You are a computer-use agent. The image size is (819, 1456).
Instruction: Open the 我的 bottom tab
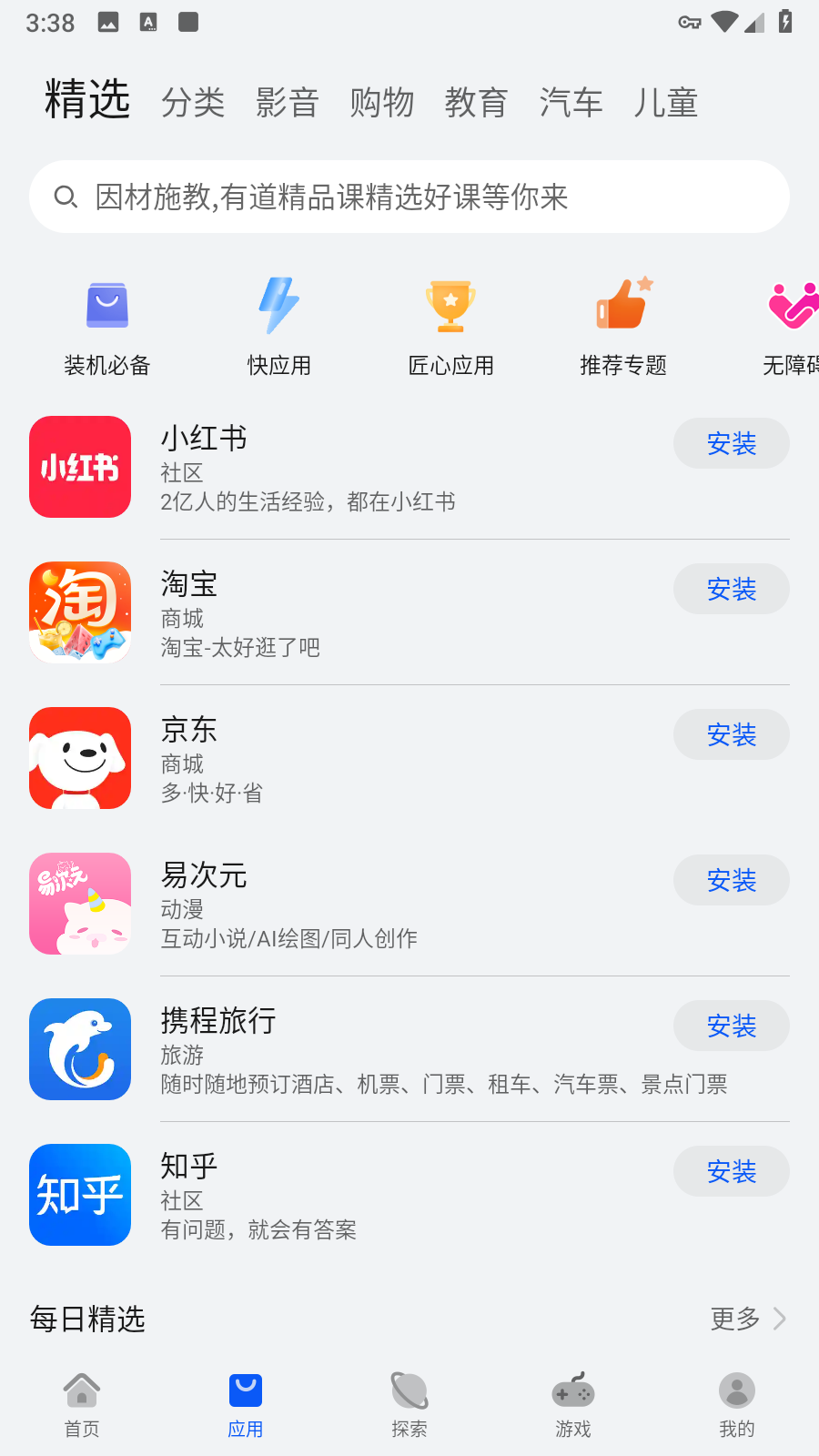(737, 1405)
